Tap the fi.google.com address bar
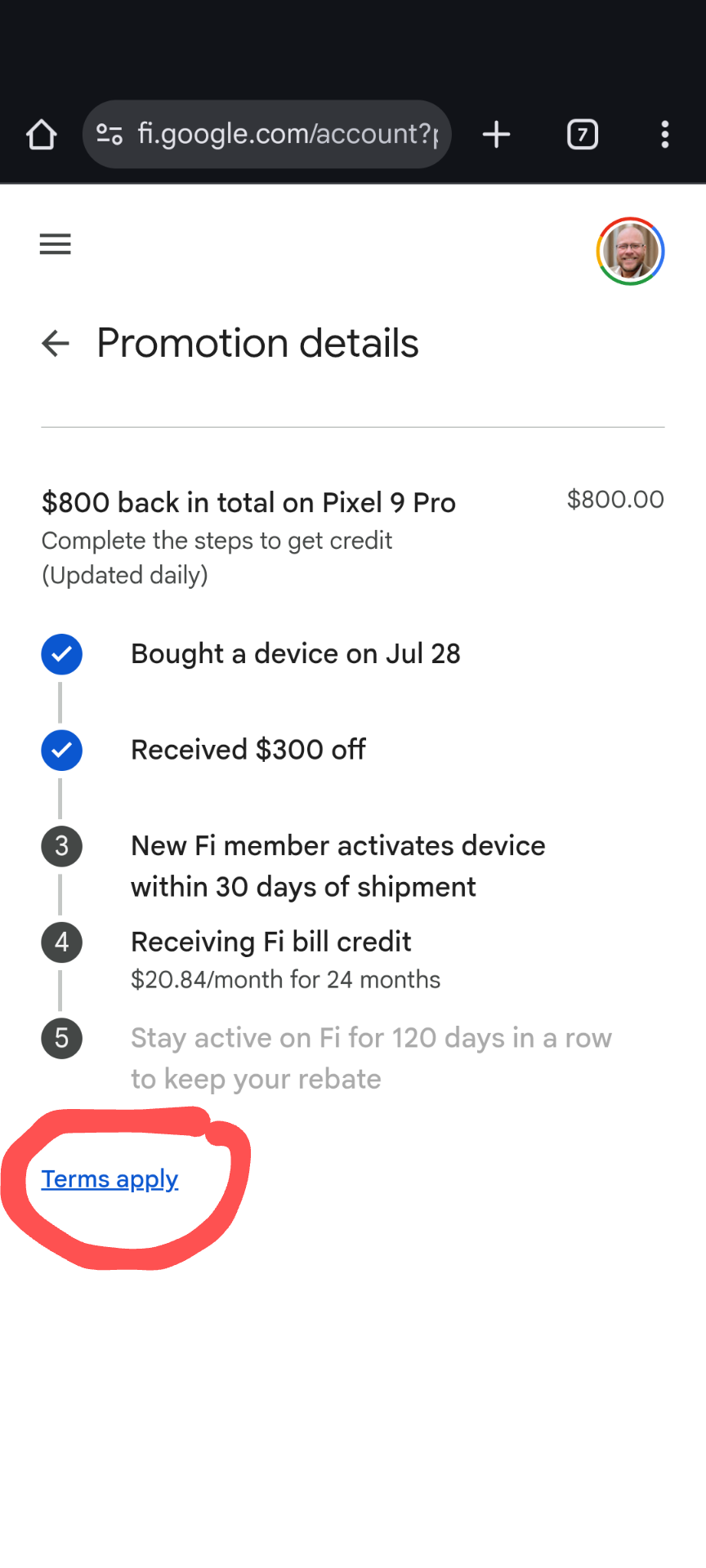706x1568 pixels. pos(288,135)
